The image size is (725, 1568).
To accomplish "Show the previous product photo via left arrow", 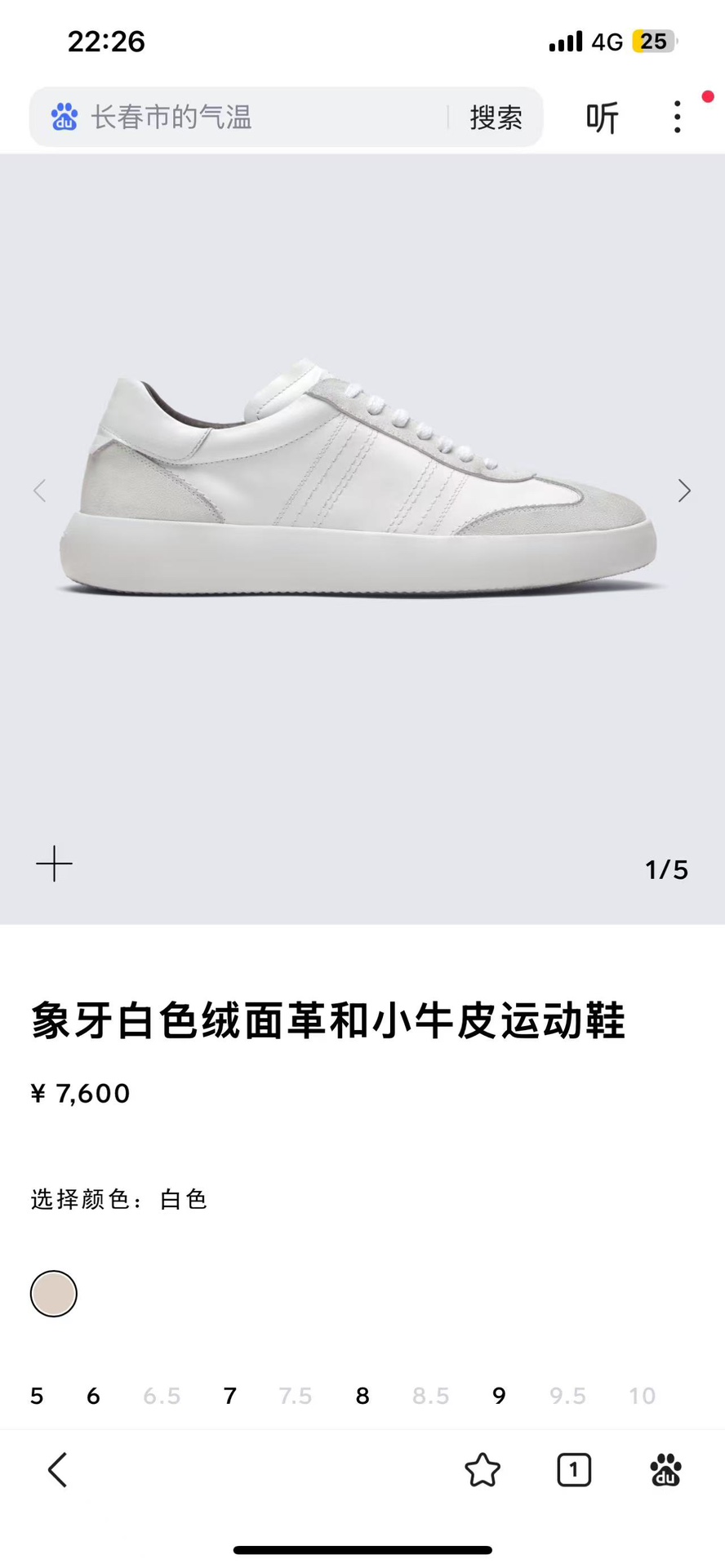I will pos(40,490).
